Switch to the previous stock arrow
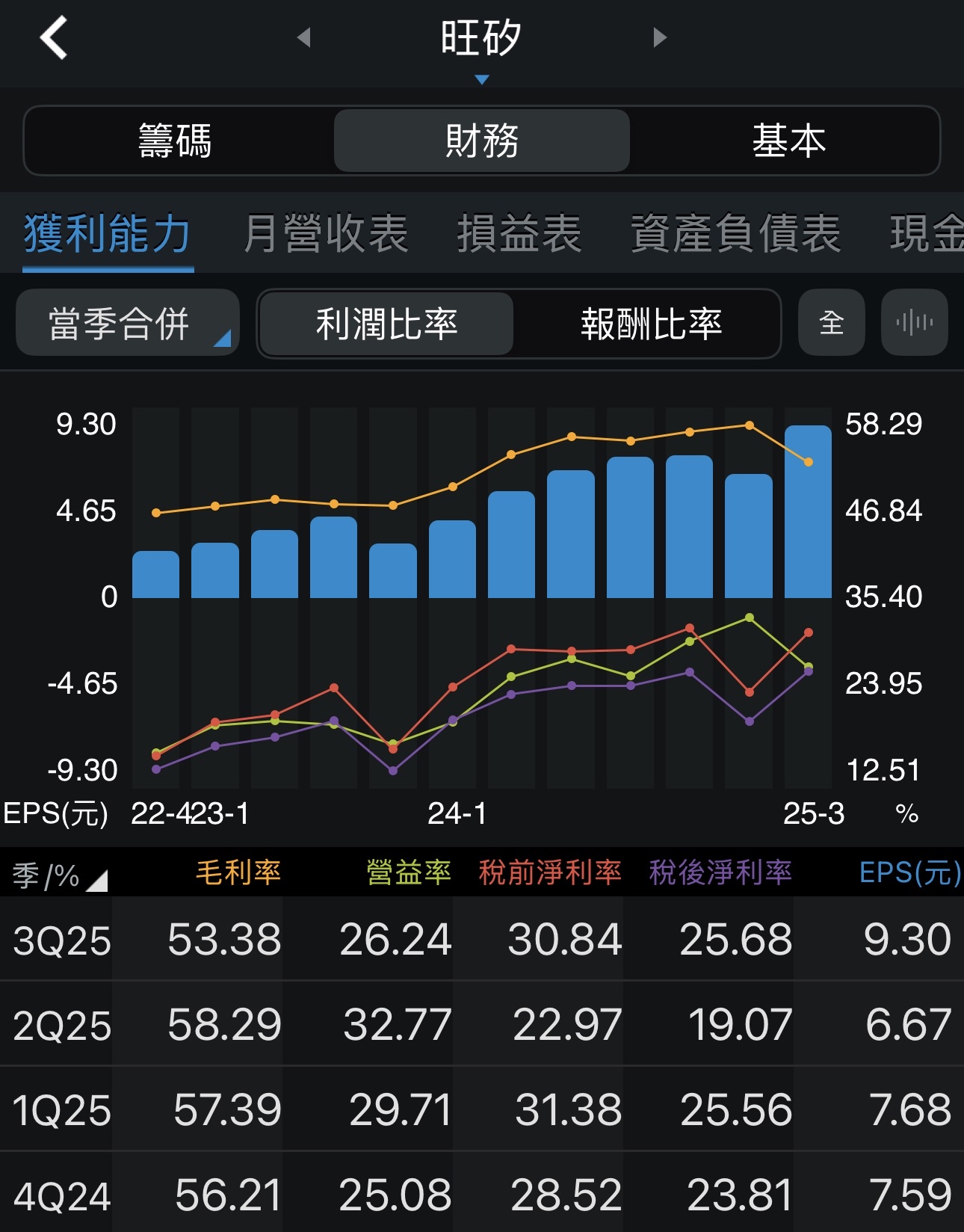964x1232 pixels. click(x=303, y=37)
